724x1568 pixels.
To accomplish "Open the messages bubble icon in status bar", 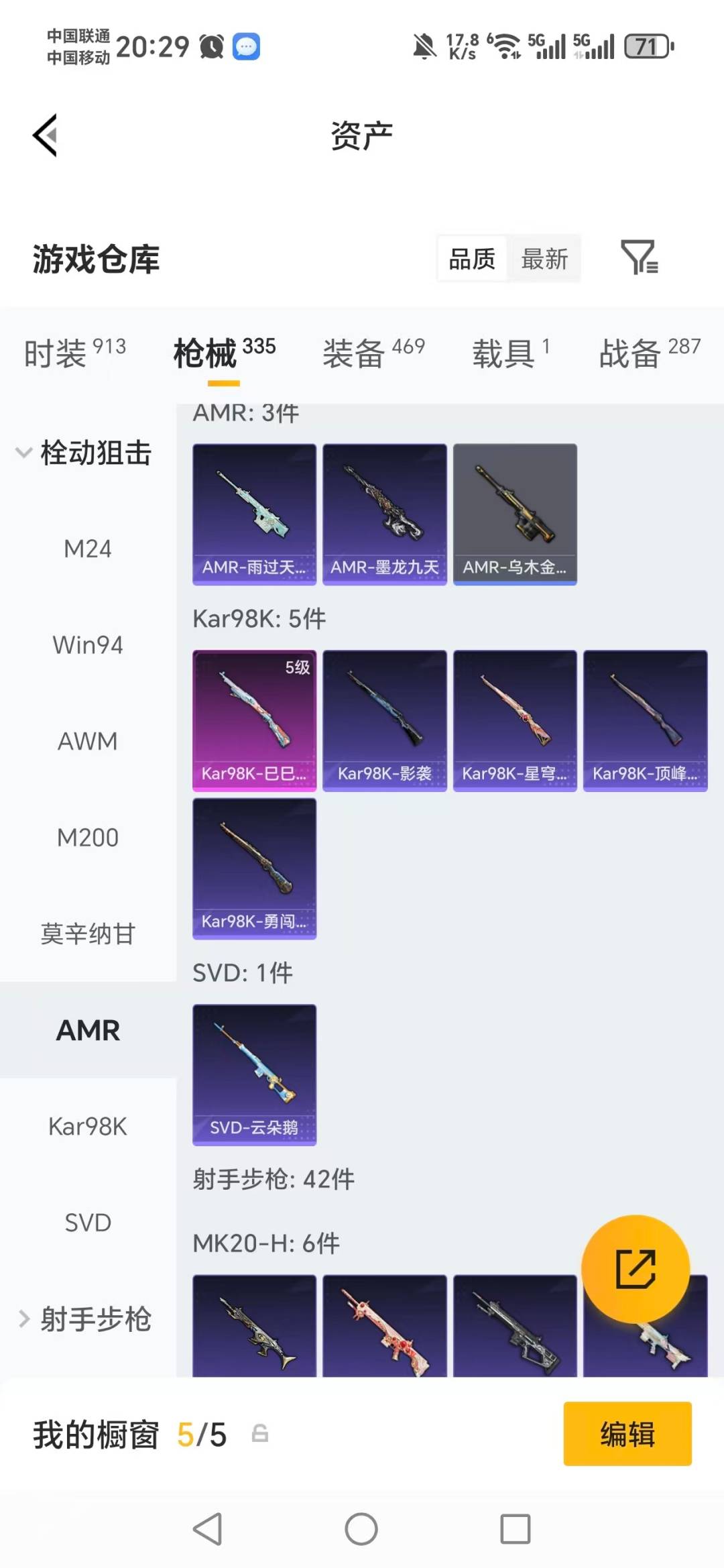I will coord(247,46).
